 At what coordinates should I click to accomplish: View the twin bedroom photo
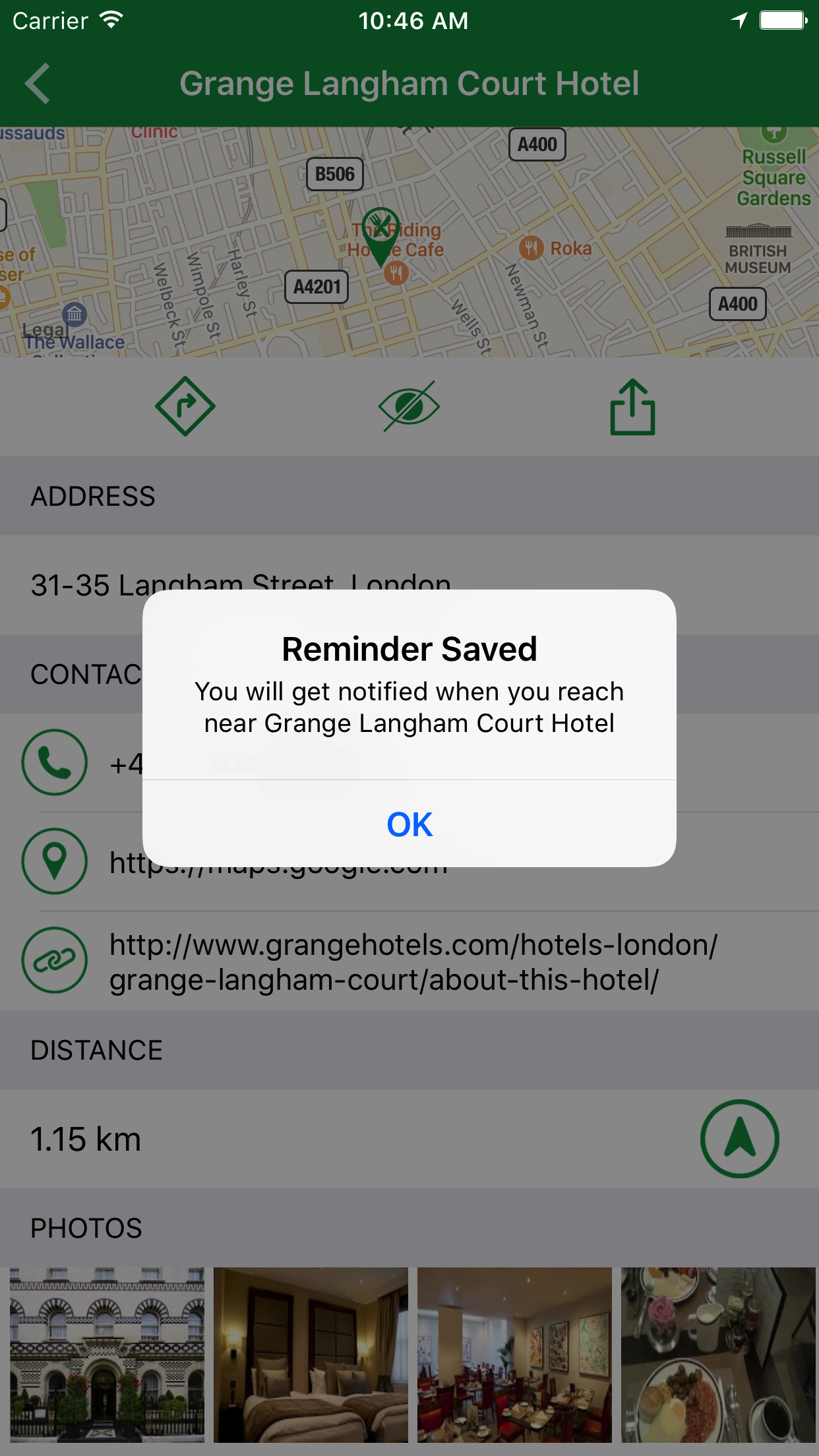(x=311, y=1355)
